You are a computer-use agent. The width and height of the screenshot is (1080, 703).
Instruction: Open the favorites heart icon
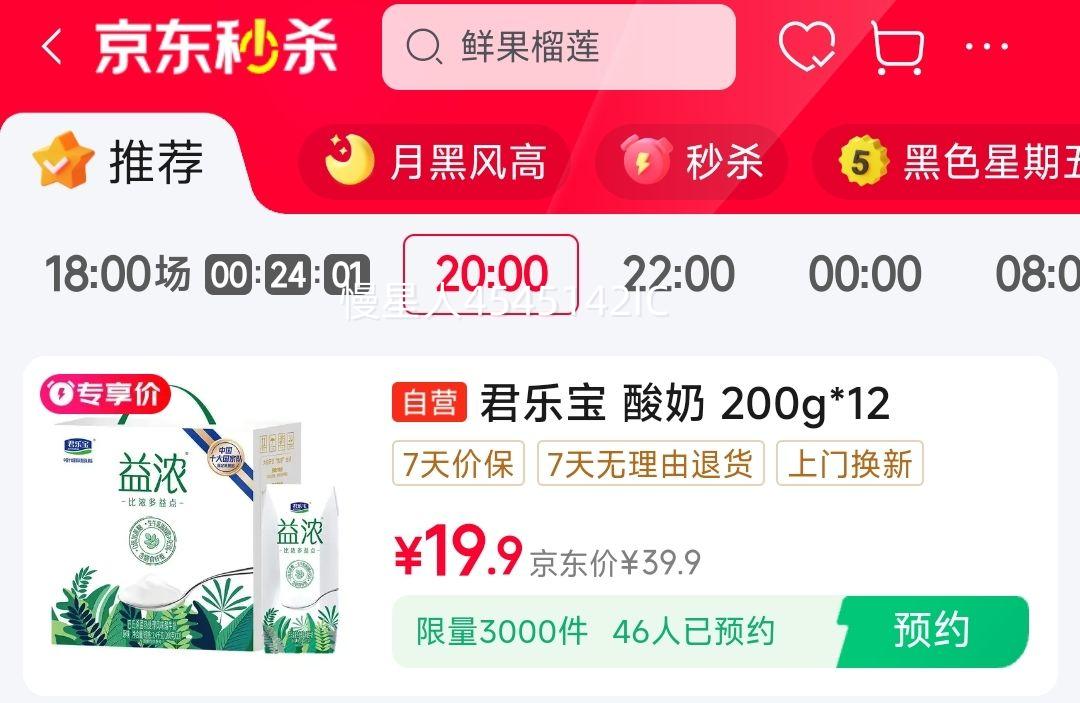806,47
